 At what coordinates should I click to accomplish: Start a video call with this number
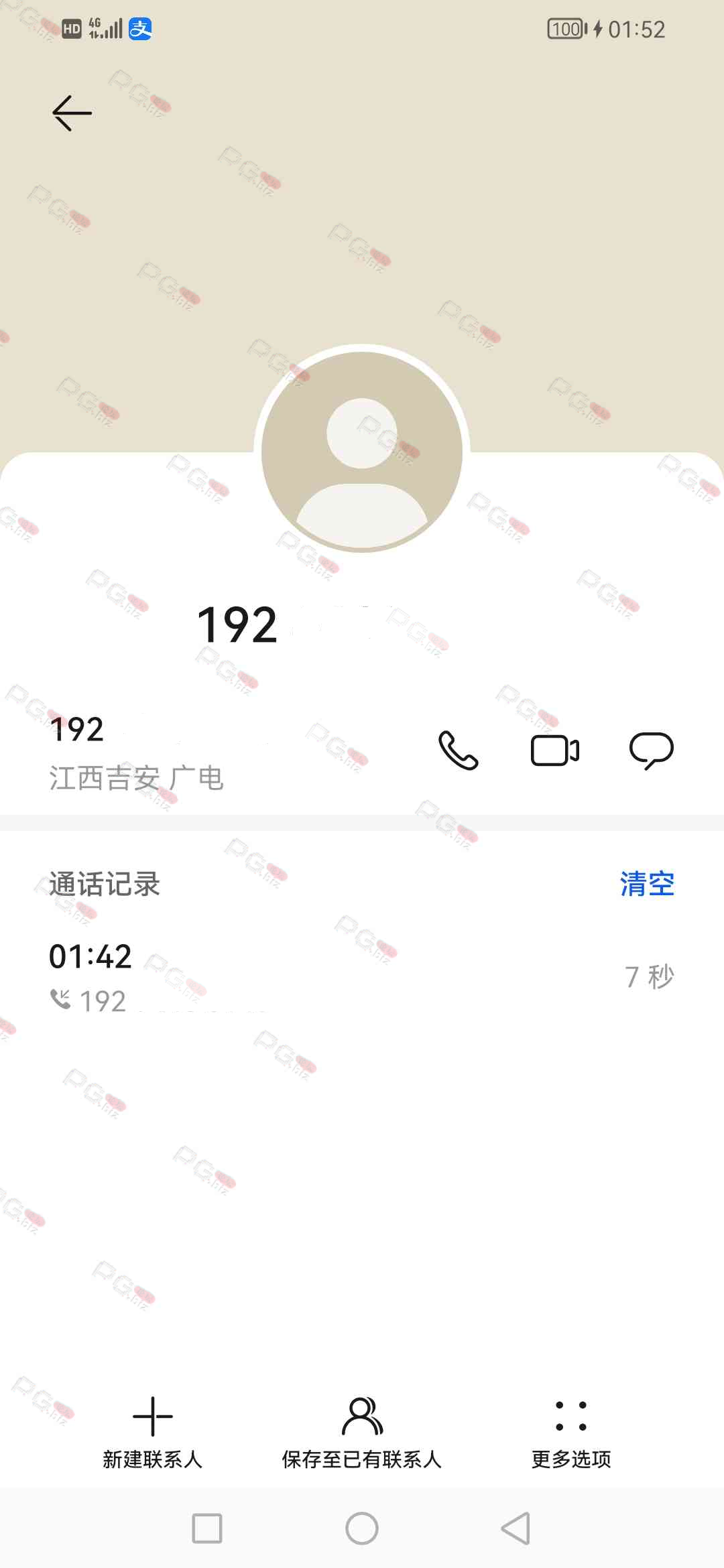[x=554, y=750]
